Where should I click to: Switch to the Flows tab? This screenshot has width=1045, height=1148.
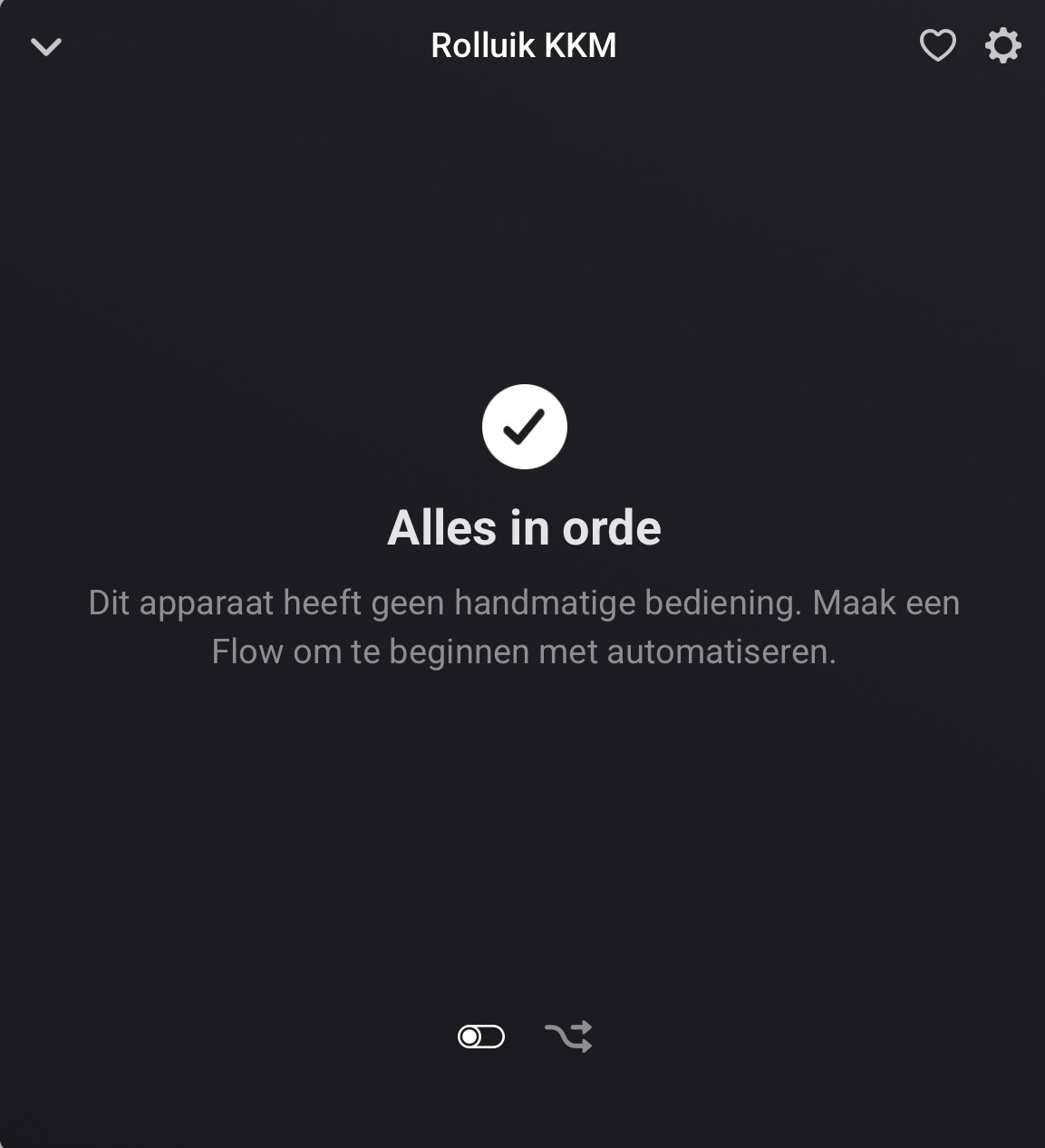[x=568, y=1037]
